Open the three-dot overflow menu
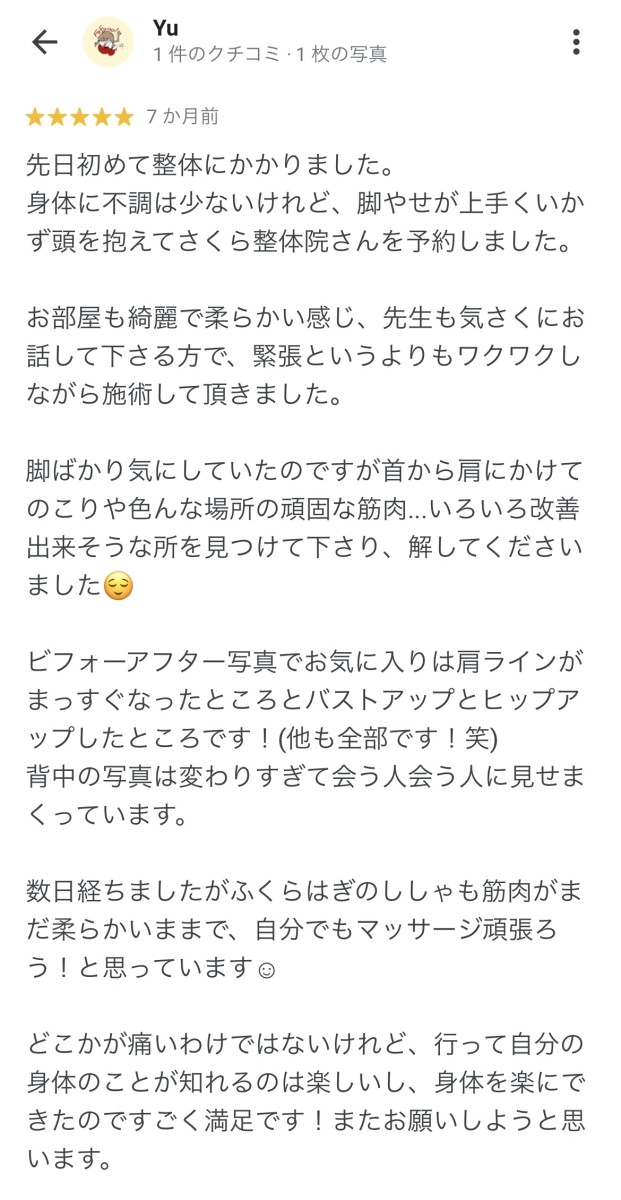This screenshot has width=621, height=1200. pyautogui.click(x=576, y=42)
